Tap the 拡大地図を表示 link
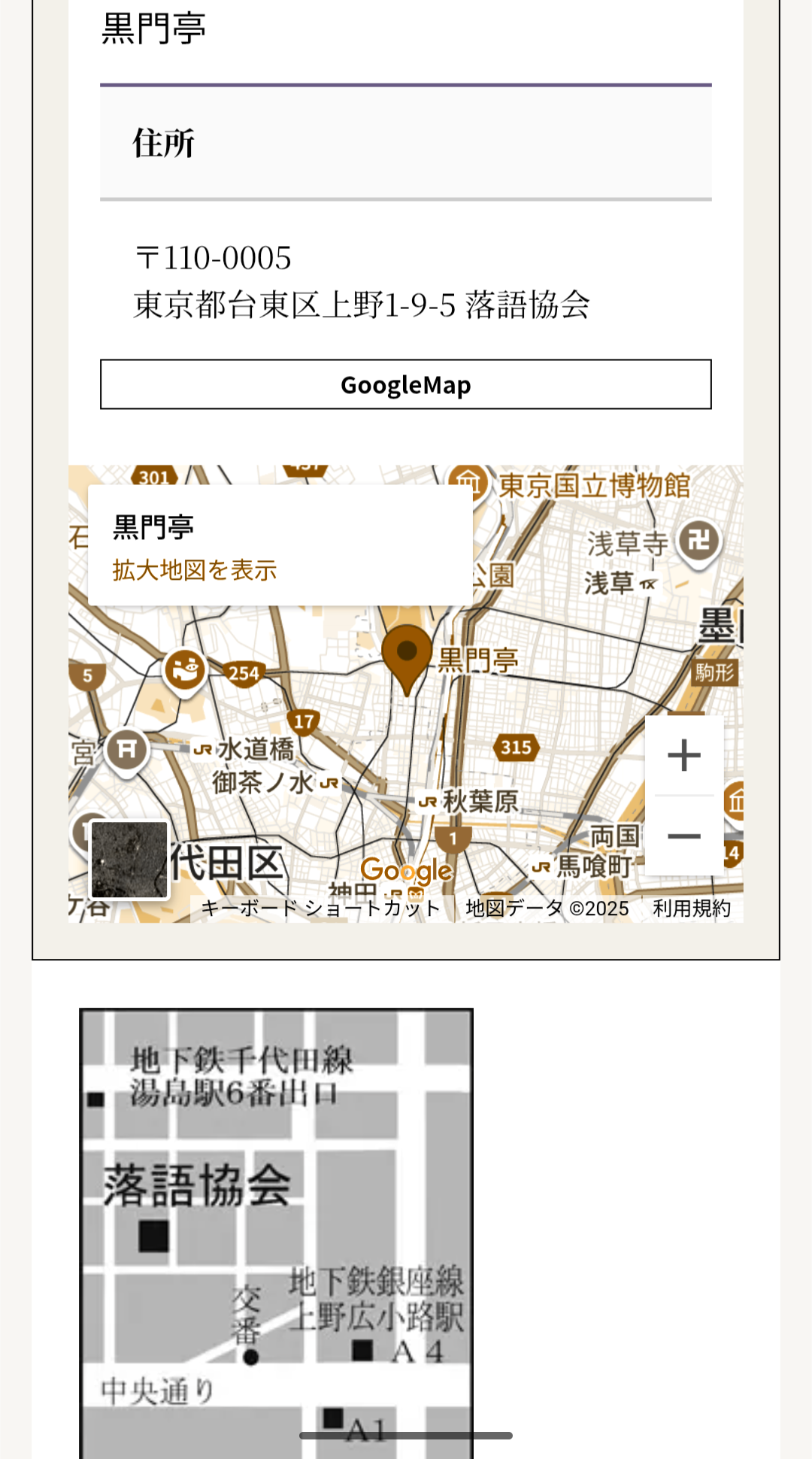The height and width of the screenshot is (1459, 812). (x=195, y=570)
